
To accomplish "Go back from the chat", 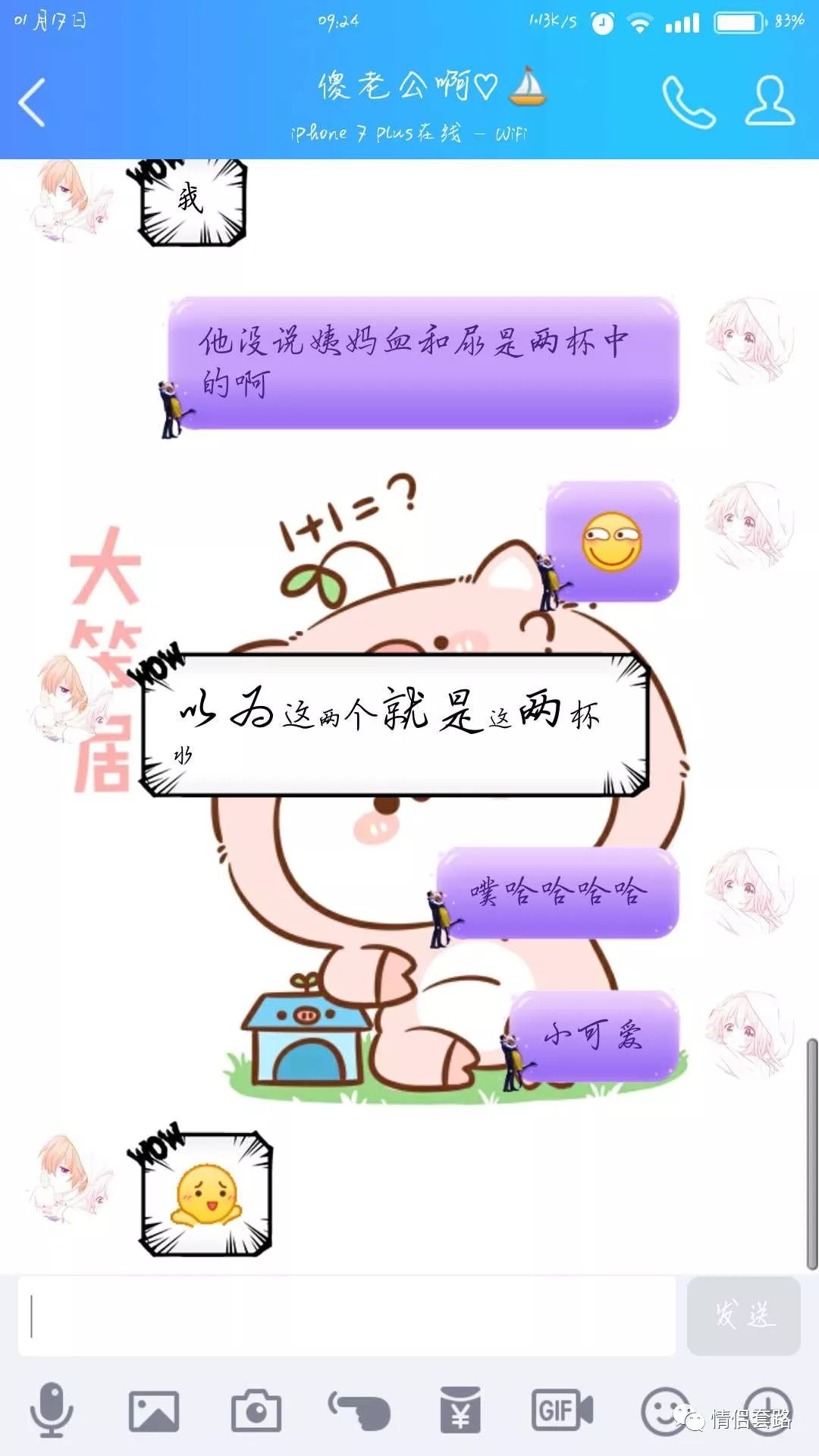I will point(32,102).
